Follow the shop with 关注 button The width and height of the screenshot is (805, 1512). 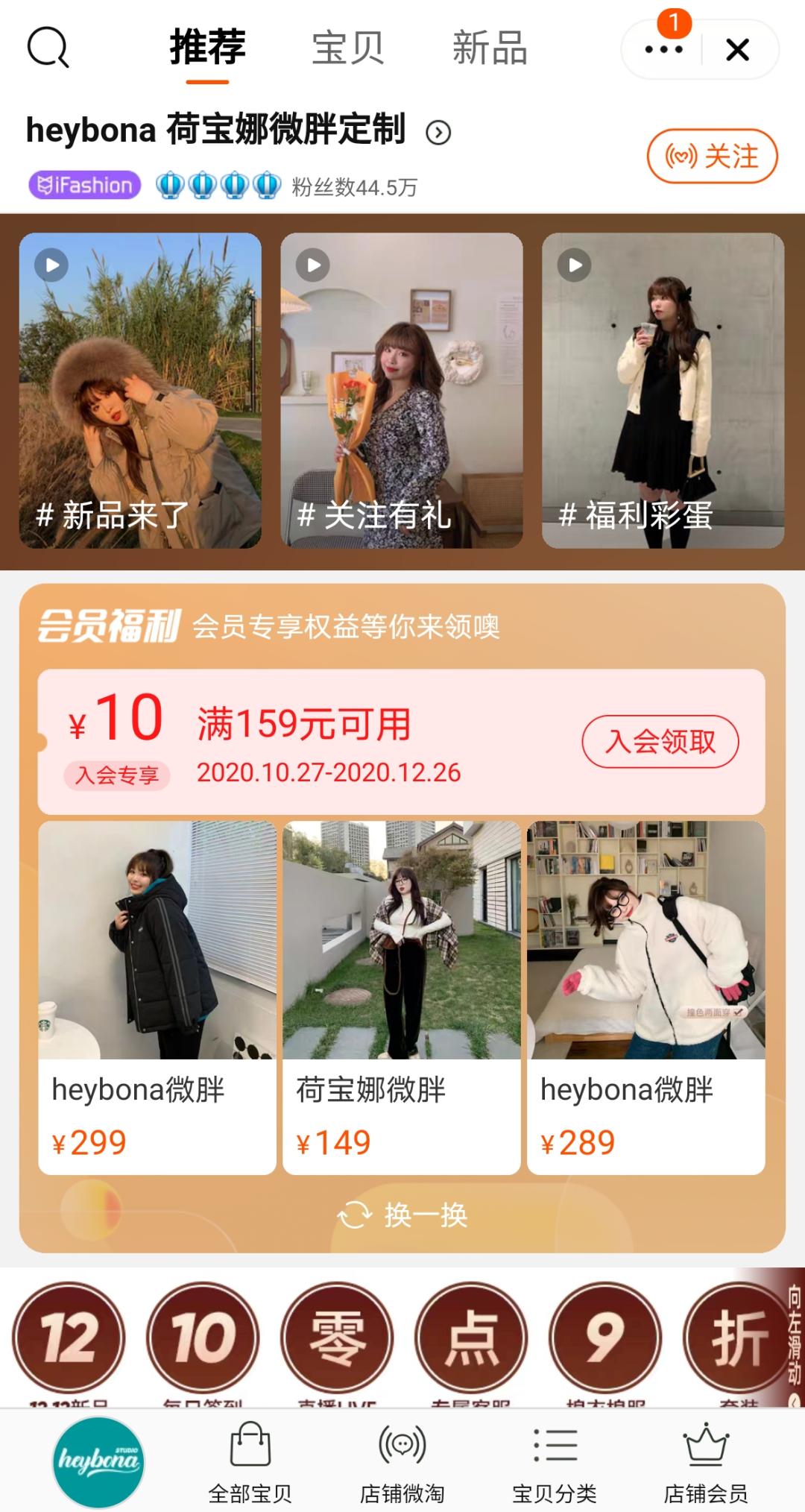click(x=712, y=156)
